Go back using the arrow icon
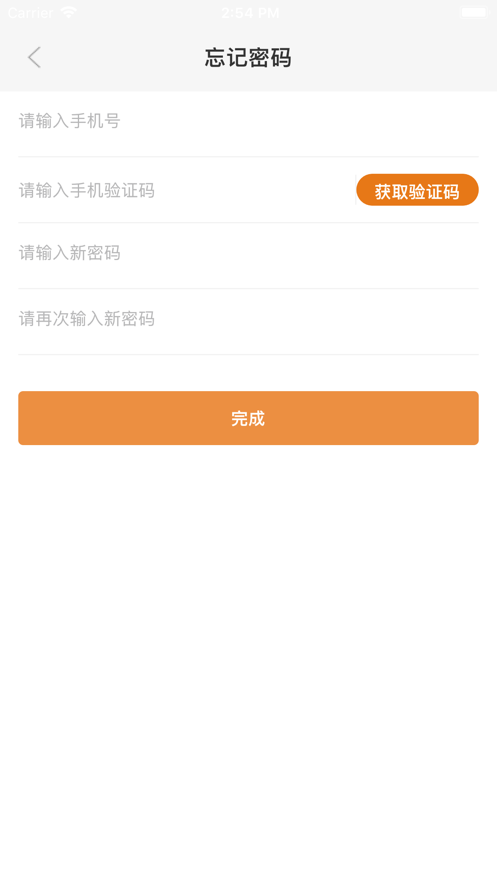 click(x=34, y=57)
